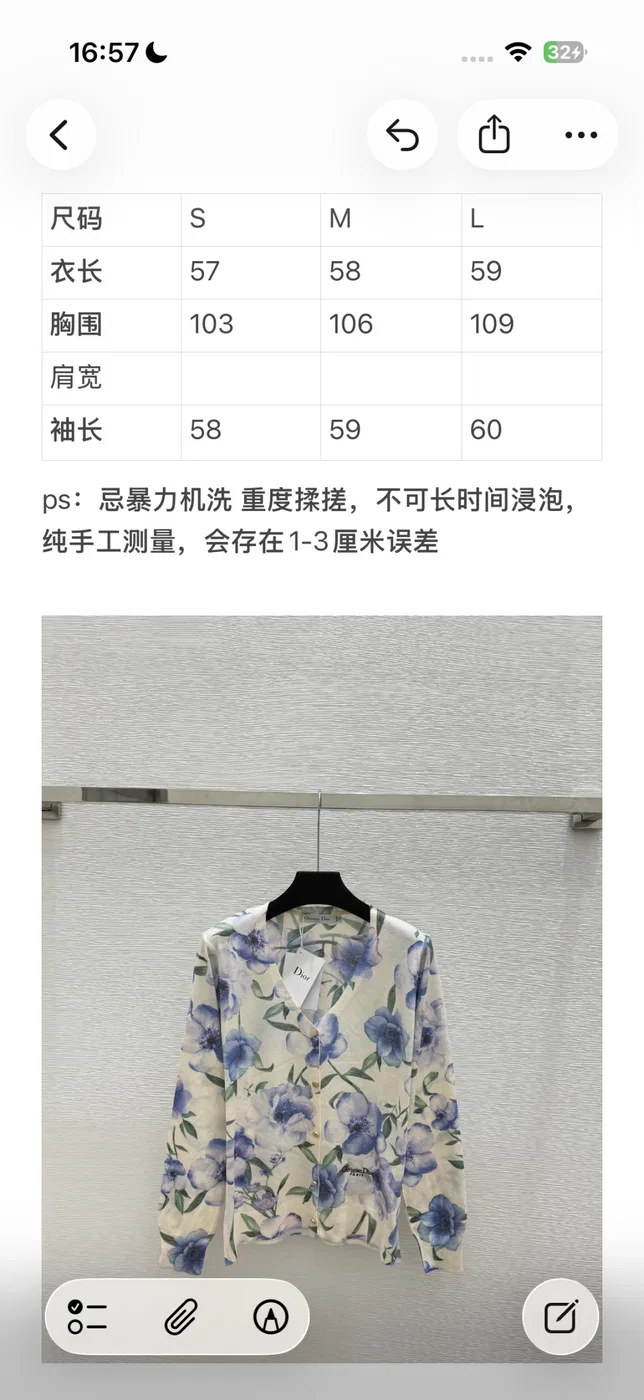The height and width of the screenshot is (1400, 644).
Task: Share this note
Action: [494, 134]
